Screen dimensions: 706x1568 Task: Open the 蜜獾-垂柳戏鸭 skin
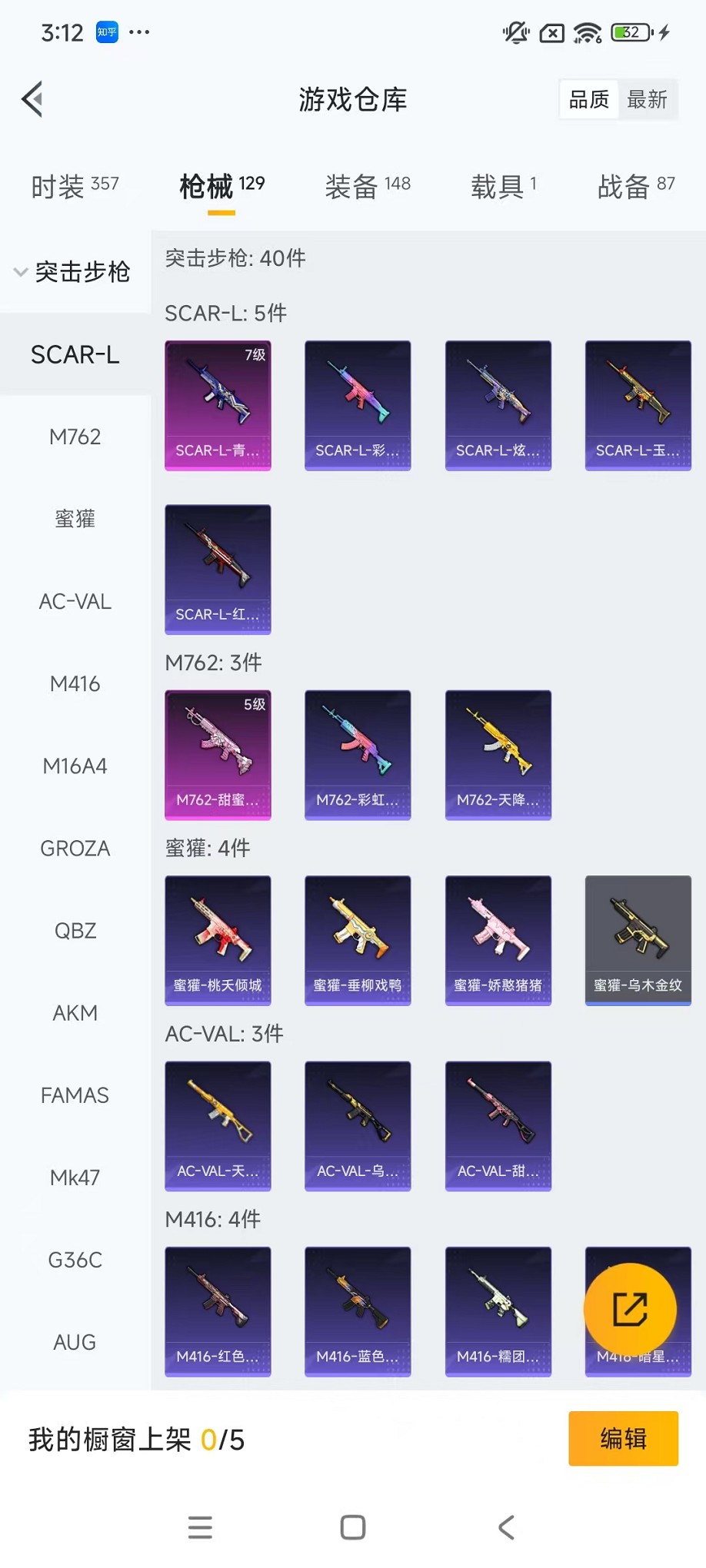[358, 940]
